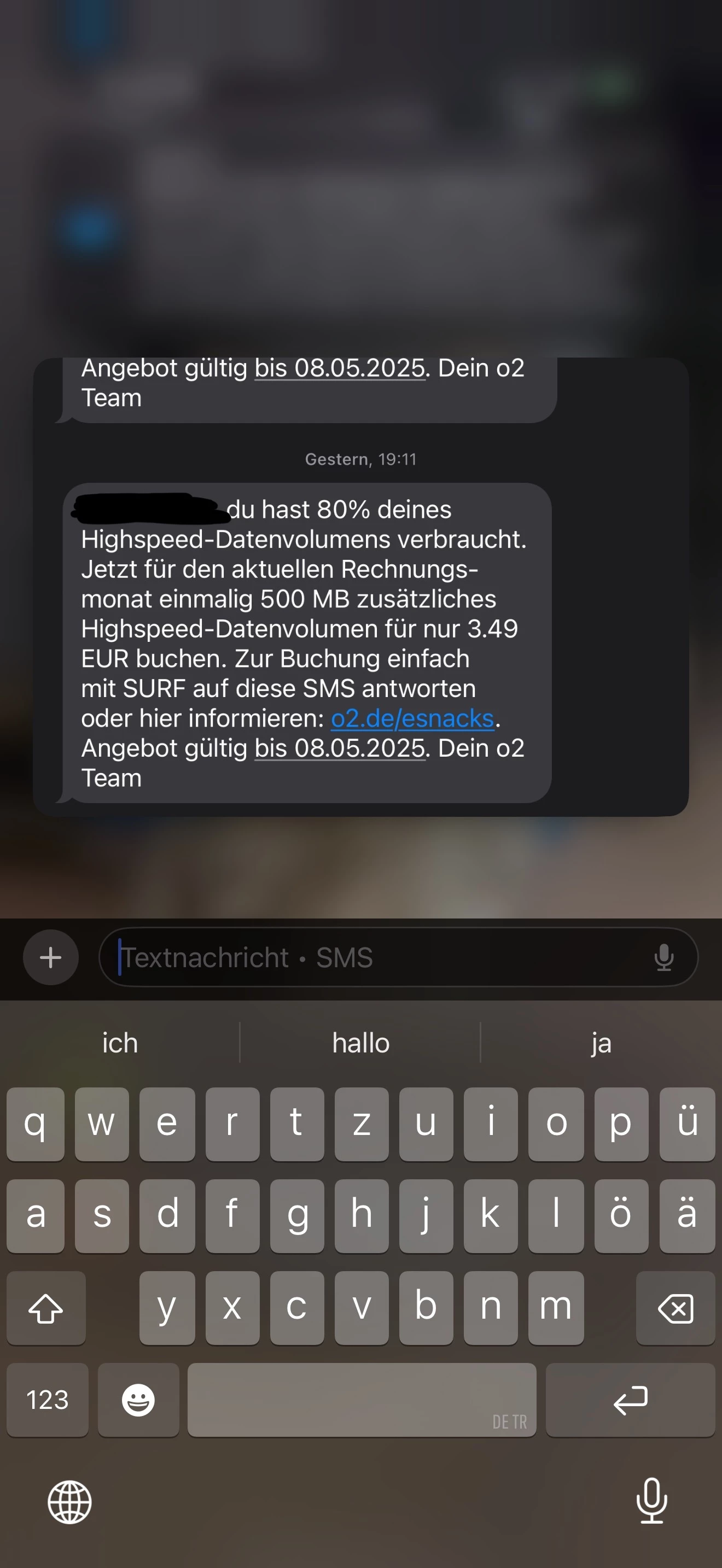Open the o2.de/esnacks link
Screen dimensions: 722x1568
click(412, 719)
